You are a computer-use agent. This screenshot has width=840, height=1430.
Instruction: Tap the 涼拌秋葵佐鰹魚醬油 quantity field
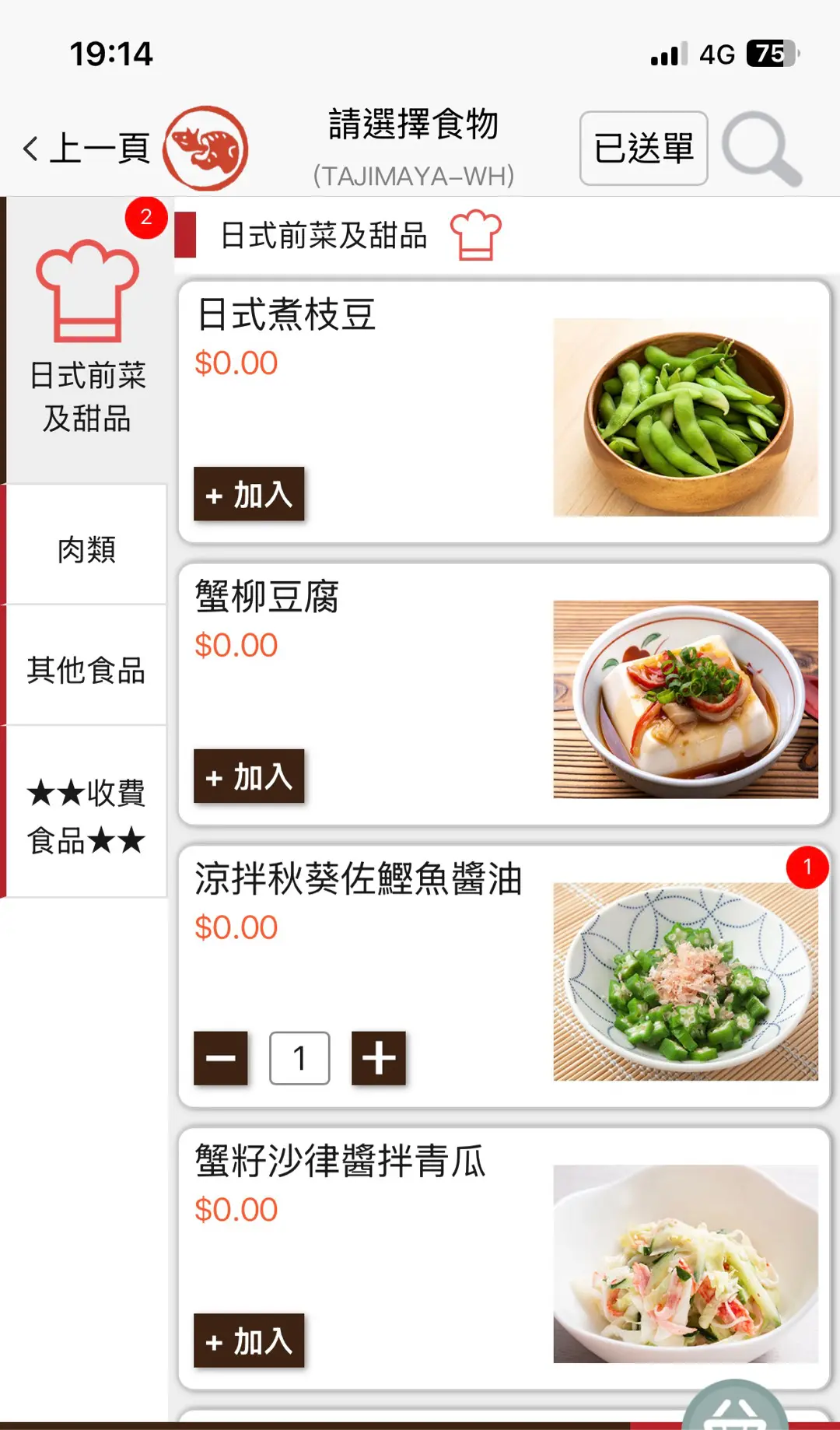pyautogui.click(x=299, y=1058)
